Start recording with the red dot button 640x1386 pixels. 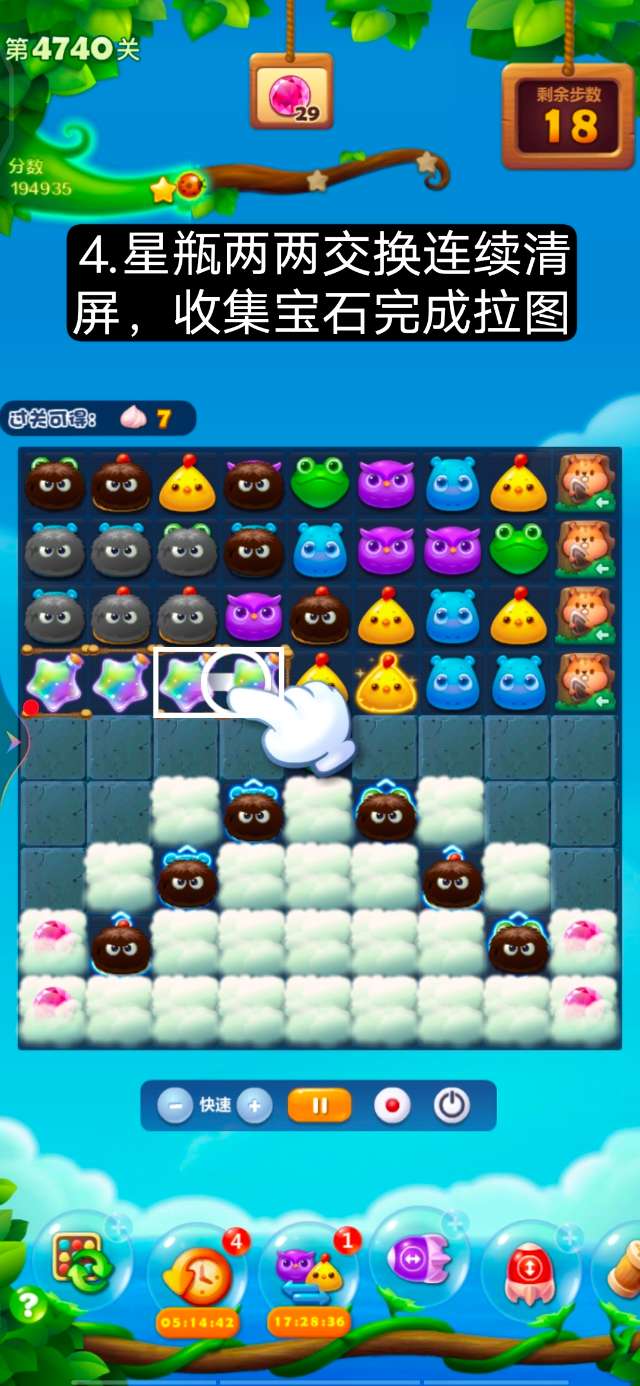coord(392,1106)
